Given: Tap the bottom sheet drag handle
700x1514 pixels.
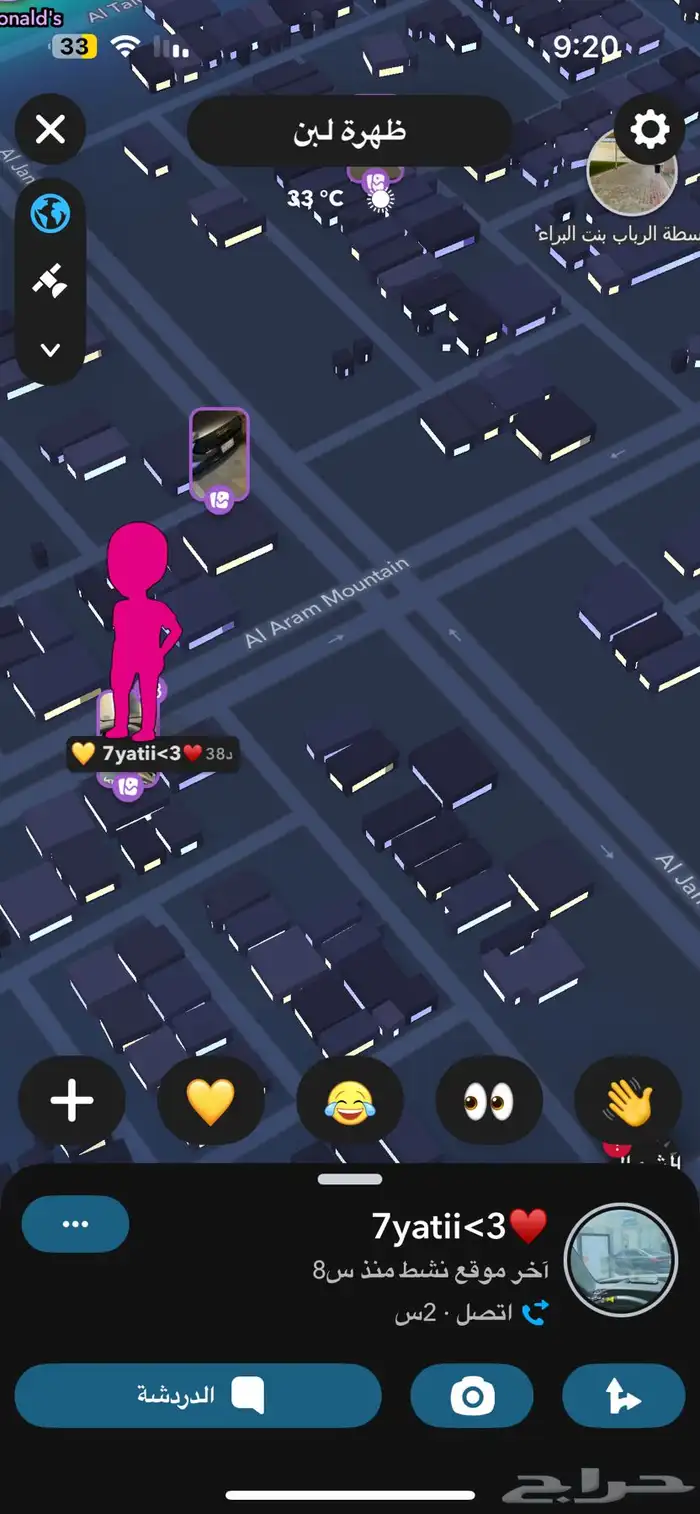Looking at the screenshot, I should point(349,1179).
